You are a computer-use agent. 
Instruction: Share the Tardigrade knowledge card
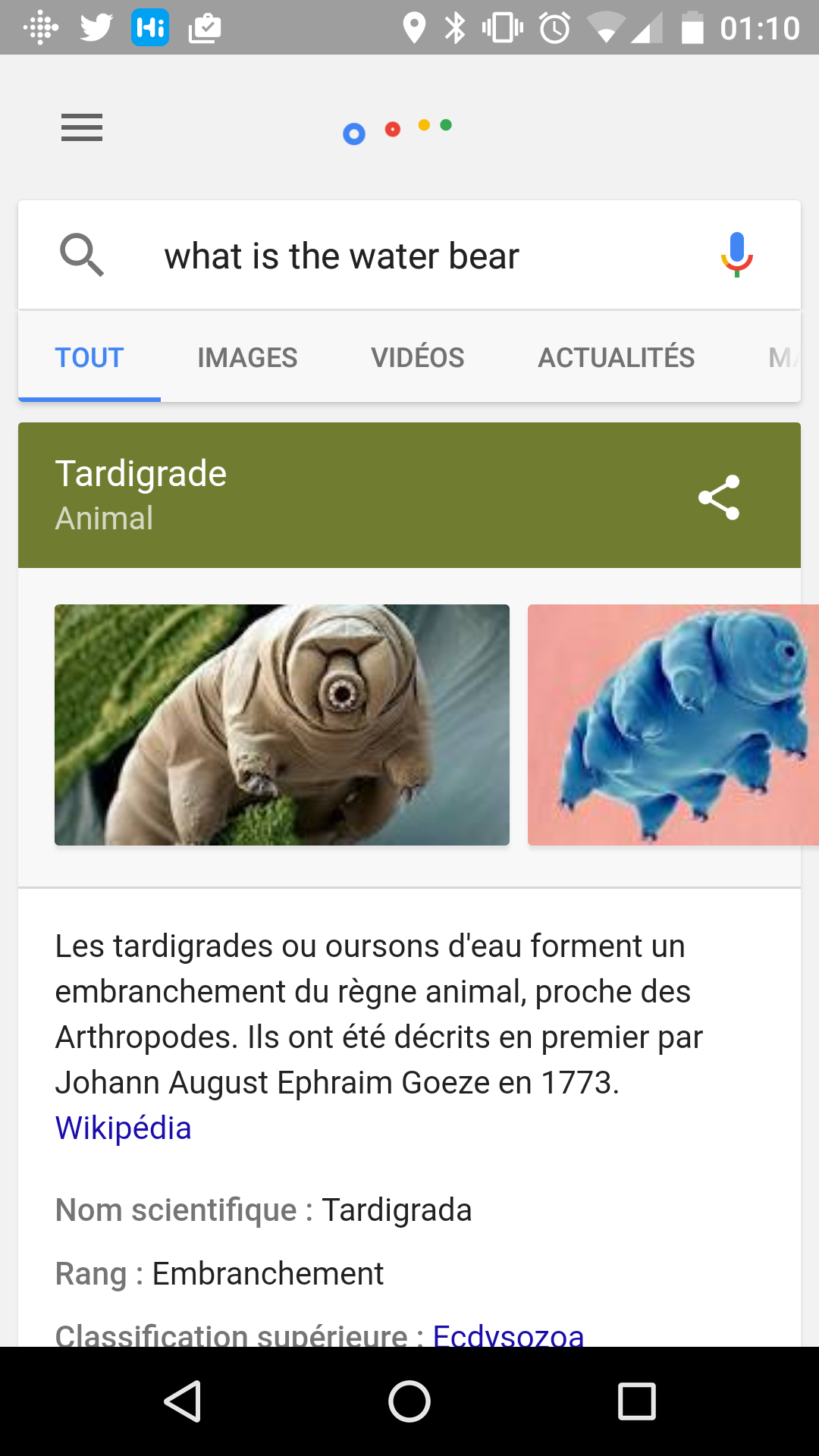coord(718,497)
